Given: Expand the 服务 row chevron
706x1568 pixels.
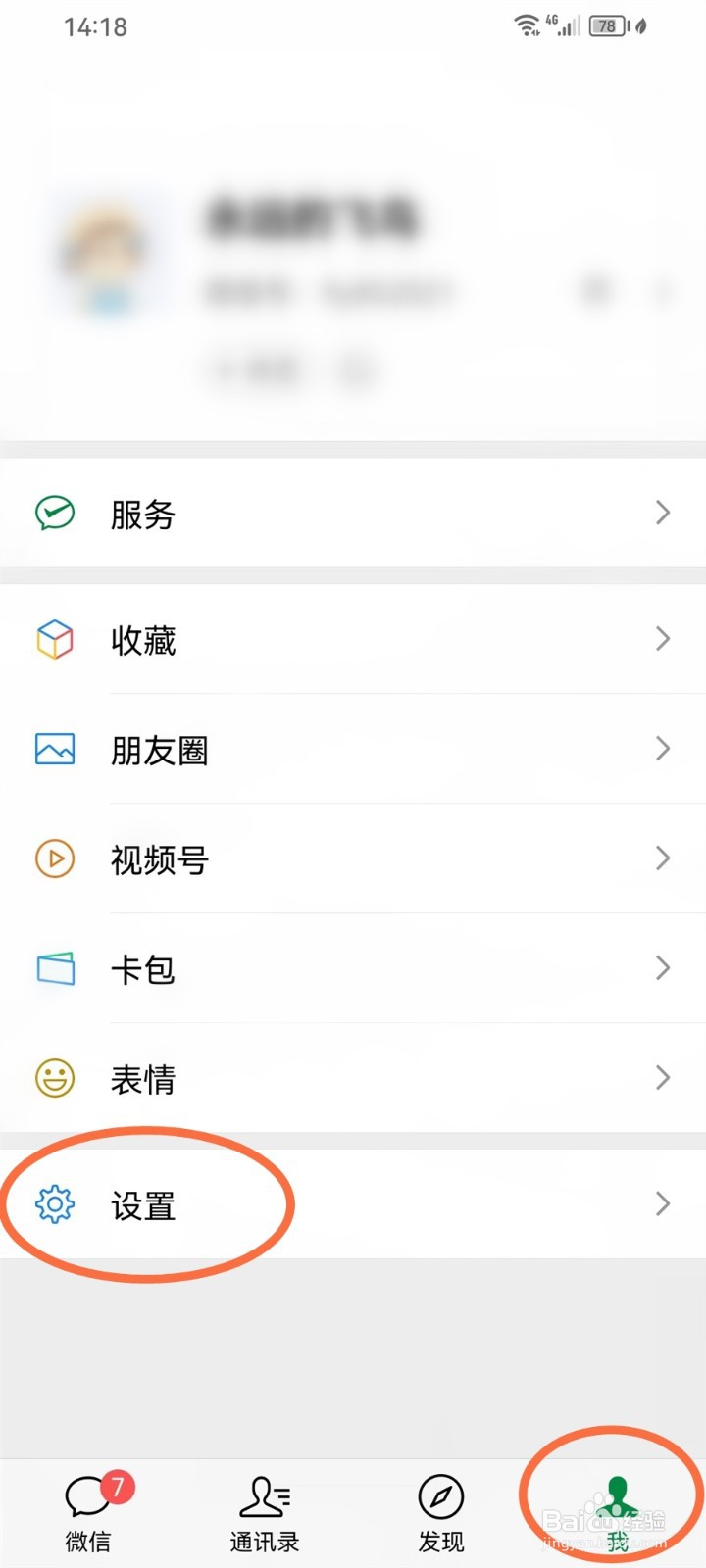Looking at the screenshot, I should pos(663,514).
